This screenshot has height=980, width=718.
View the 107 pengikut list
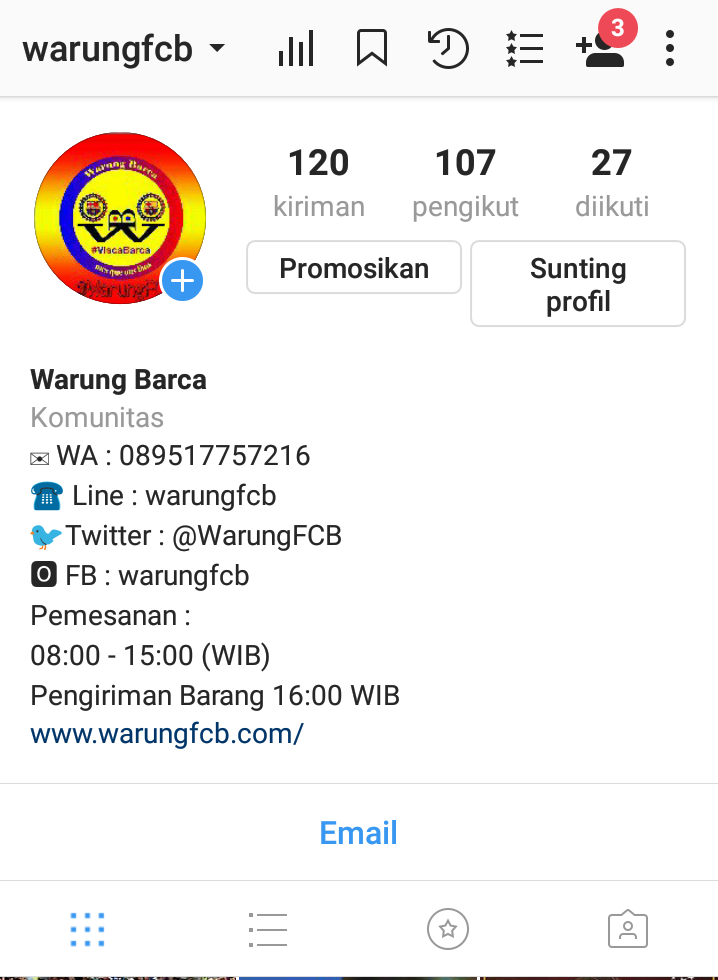click(x=465, y=181)
